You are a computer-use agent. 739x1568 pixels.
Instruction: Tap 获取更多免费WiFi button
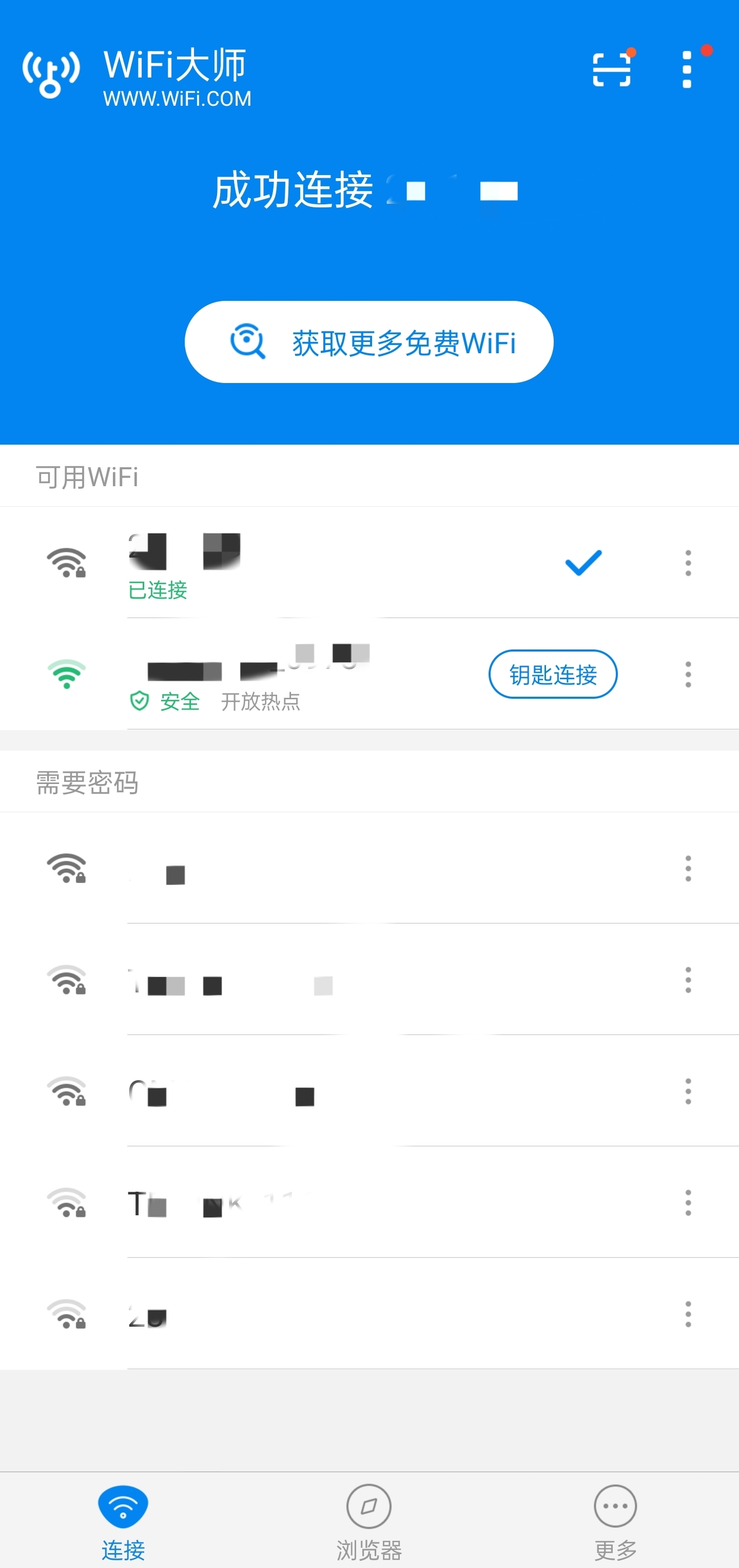pyautogui.click(x=369, y=342)
